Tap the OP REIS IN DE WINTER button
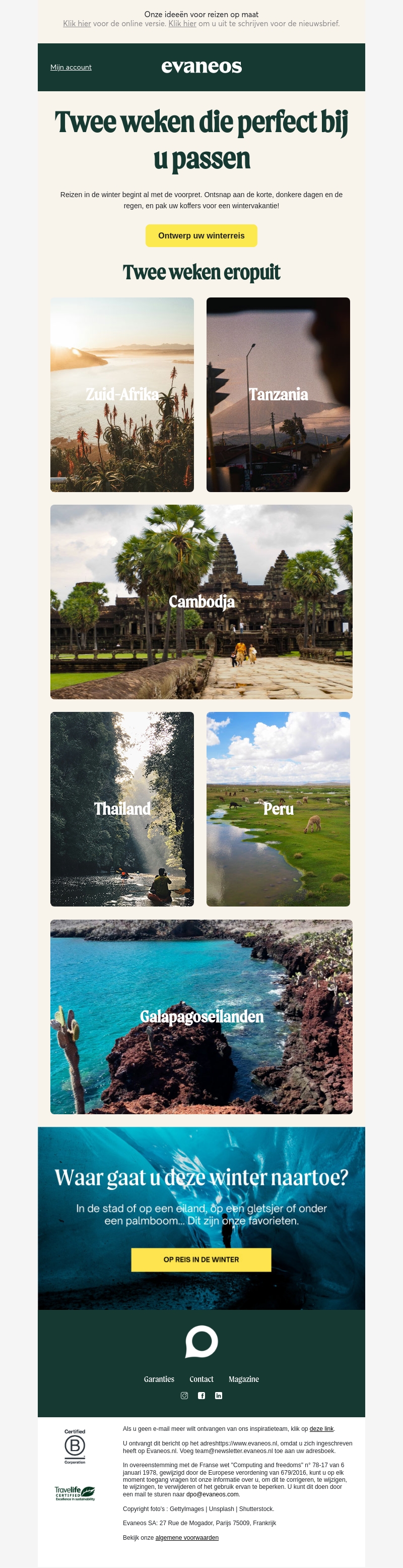The height and width of the screenshot is (1568, 403). pos(201,1259)
